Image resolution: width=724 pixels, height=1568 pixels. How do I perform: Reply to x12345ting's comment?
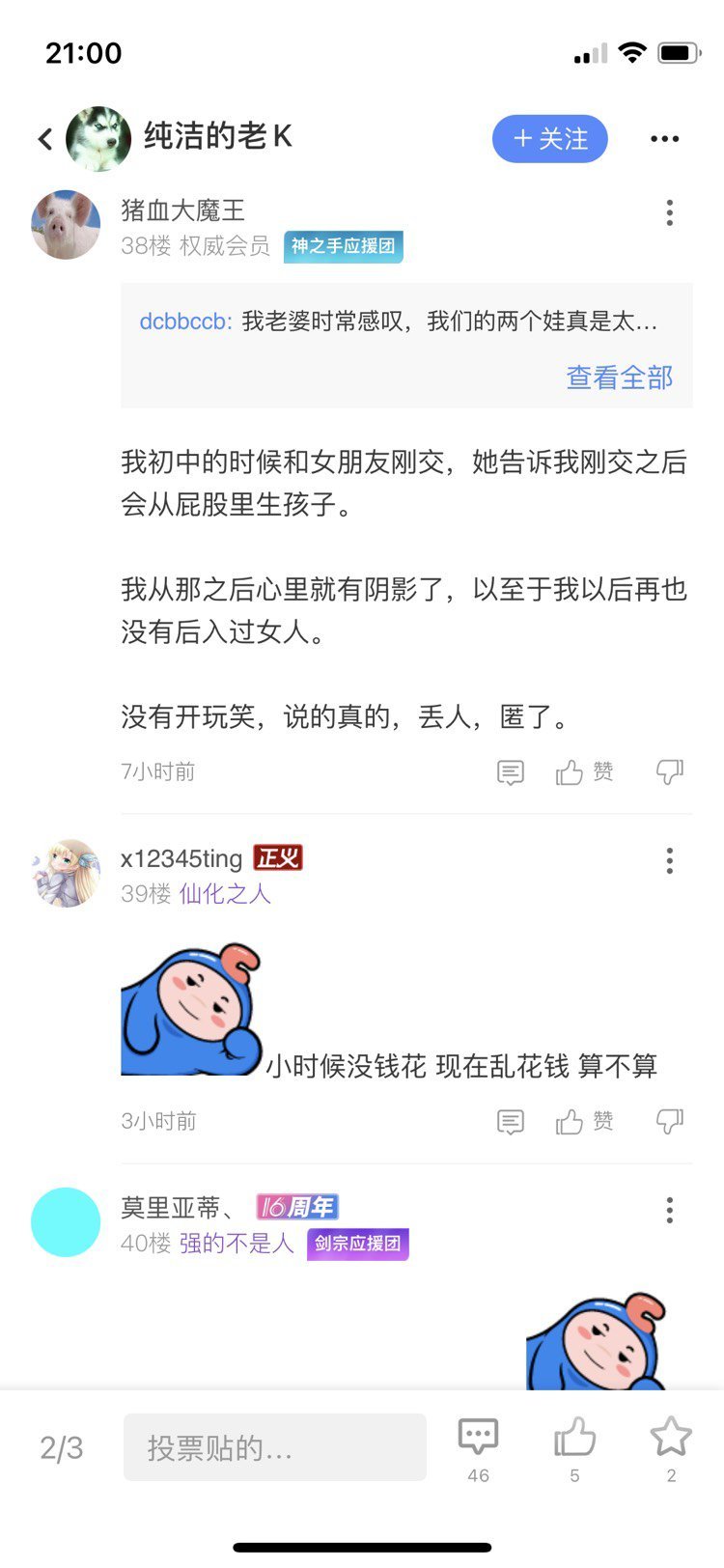510,1122
